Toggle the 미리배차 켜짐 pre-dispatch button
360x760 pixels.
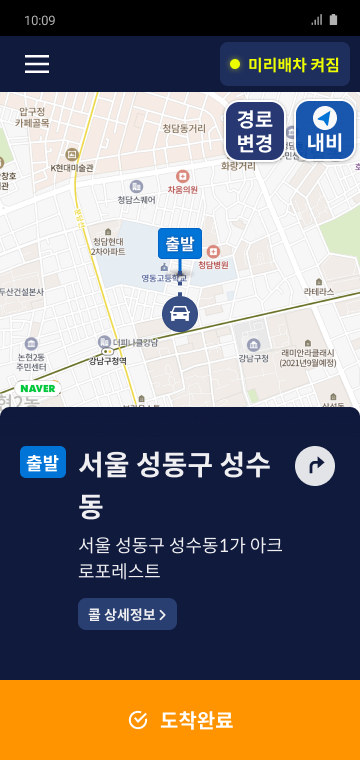click(285, 64)
